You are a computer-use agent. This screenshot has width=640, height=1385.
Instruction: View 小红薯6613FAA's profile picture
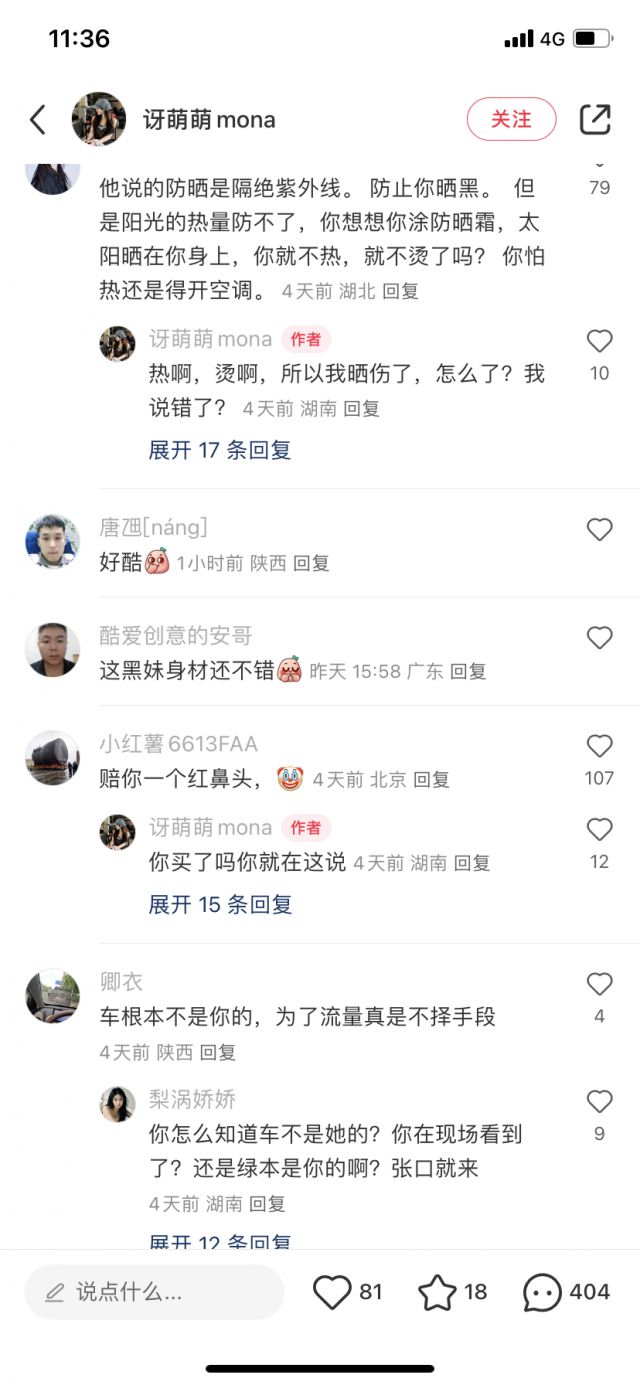pos(52,758)
